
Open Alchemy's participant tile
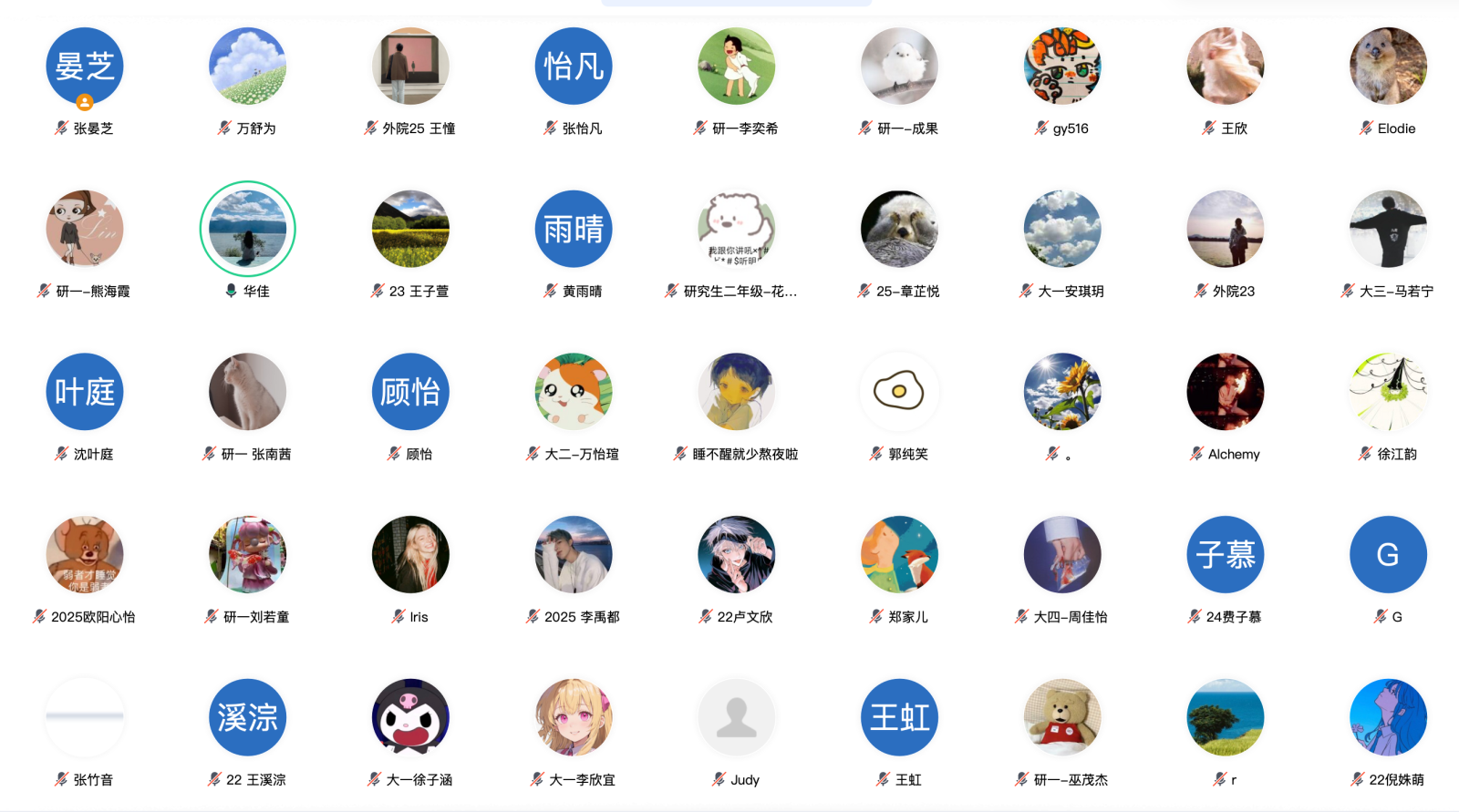point(1226,392)
